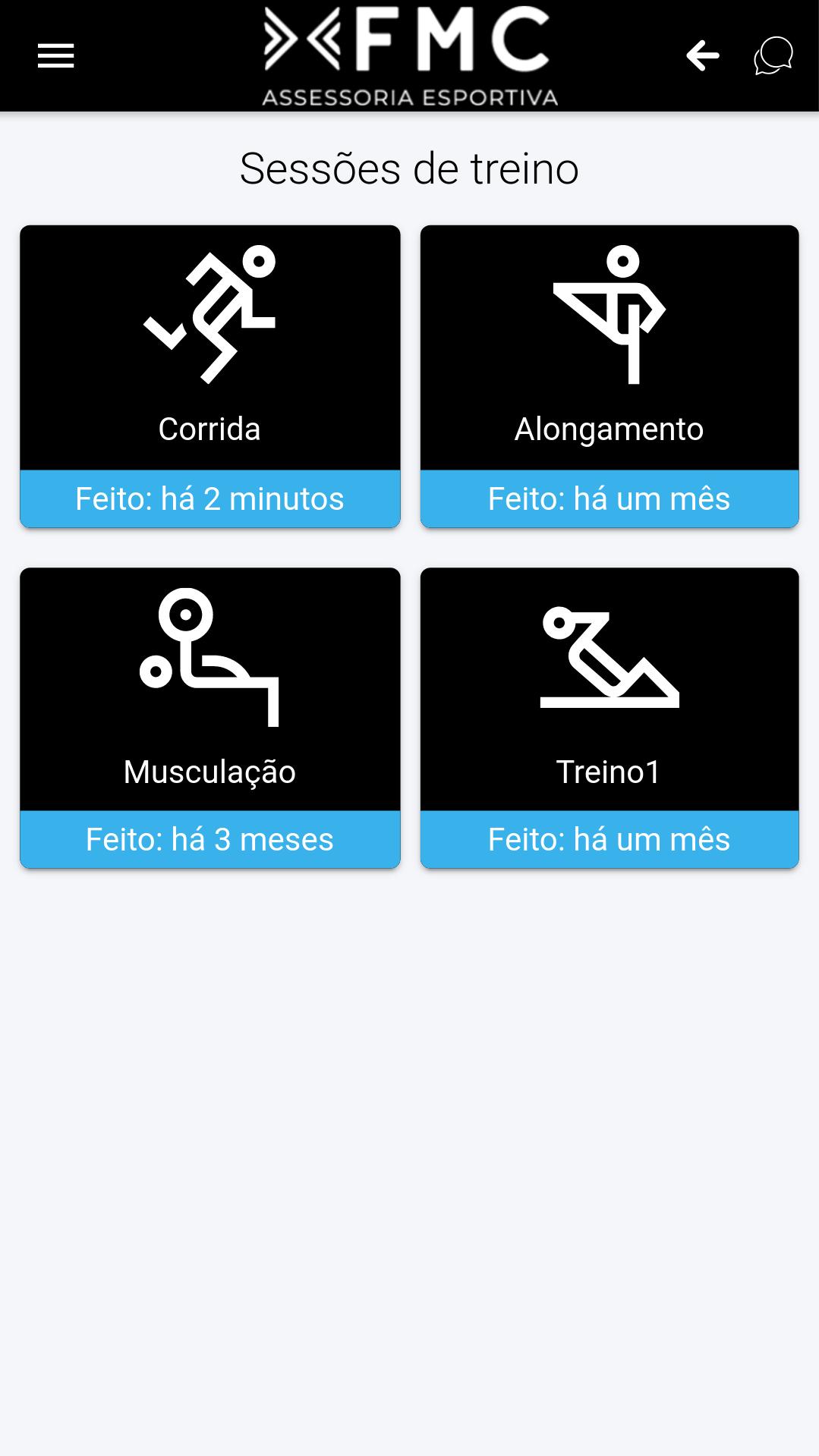Open the chat bubbles icon
Image resolution: width=819 pixels, height=1456 pixels.
click(x=773, y=55)
